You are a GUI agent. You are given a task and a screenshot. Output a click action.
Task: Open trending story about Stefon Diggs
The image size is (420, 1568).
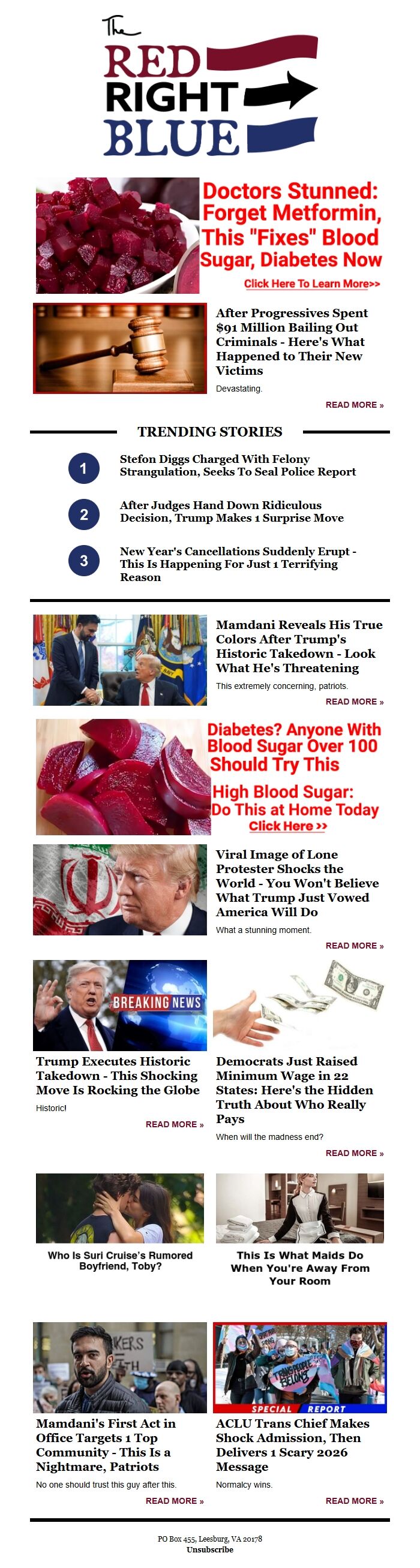pyautogui.click(x=238, y=466)
